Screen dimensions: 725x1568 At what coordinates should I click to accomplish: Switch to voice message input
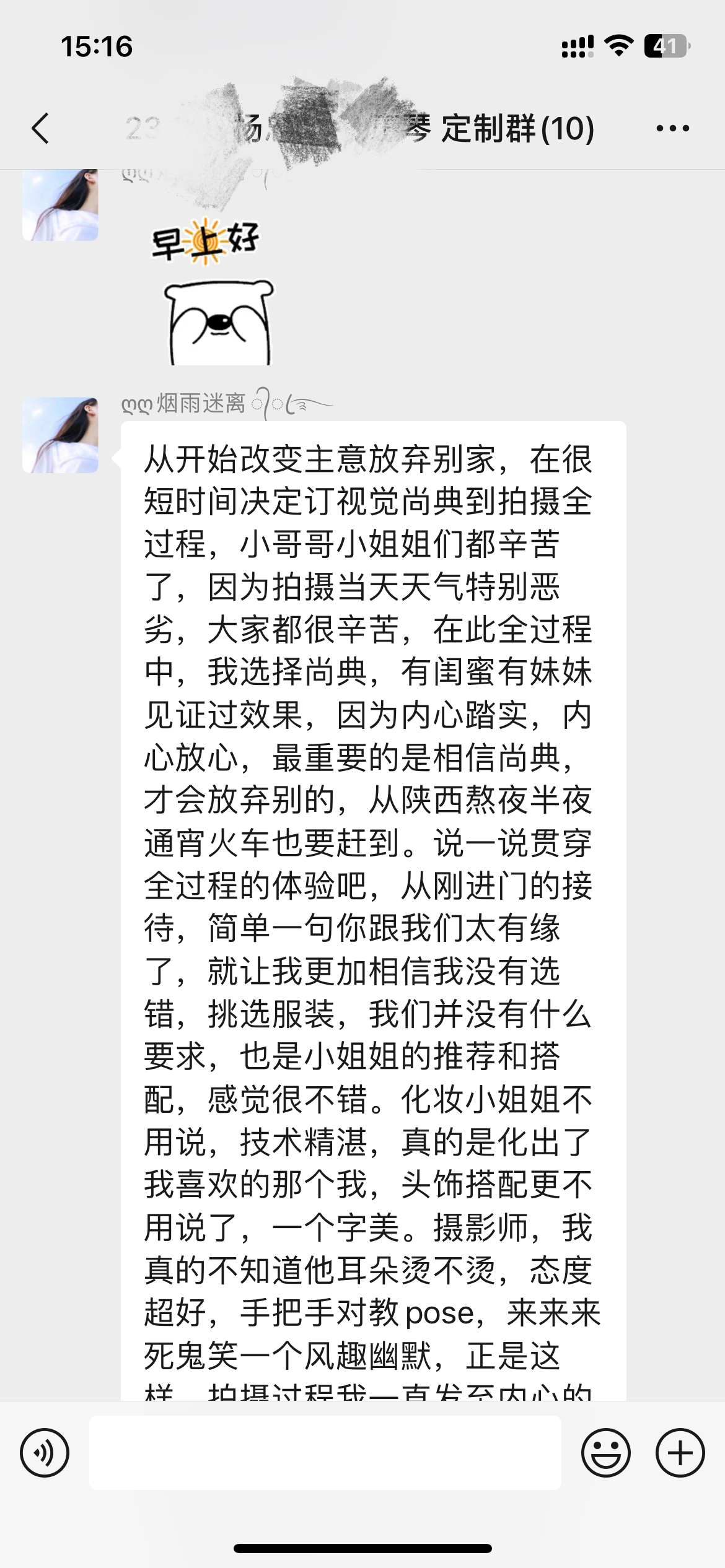45,1453
